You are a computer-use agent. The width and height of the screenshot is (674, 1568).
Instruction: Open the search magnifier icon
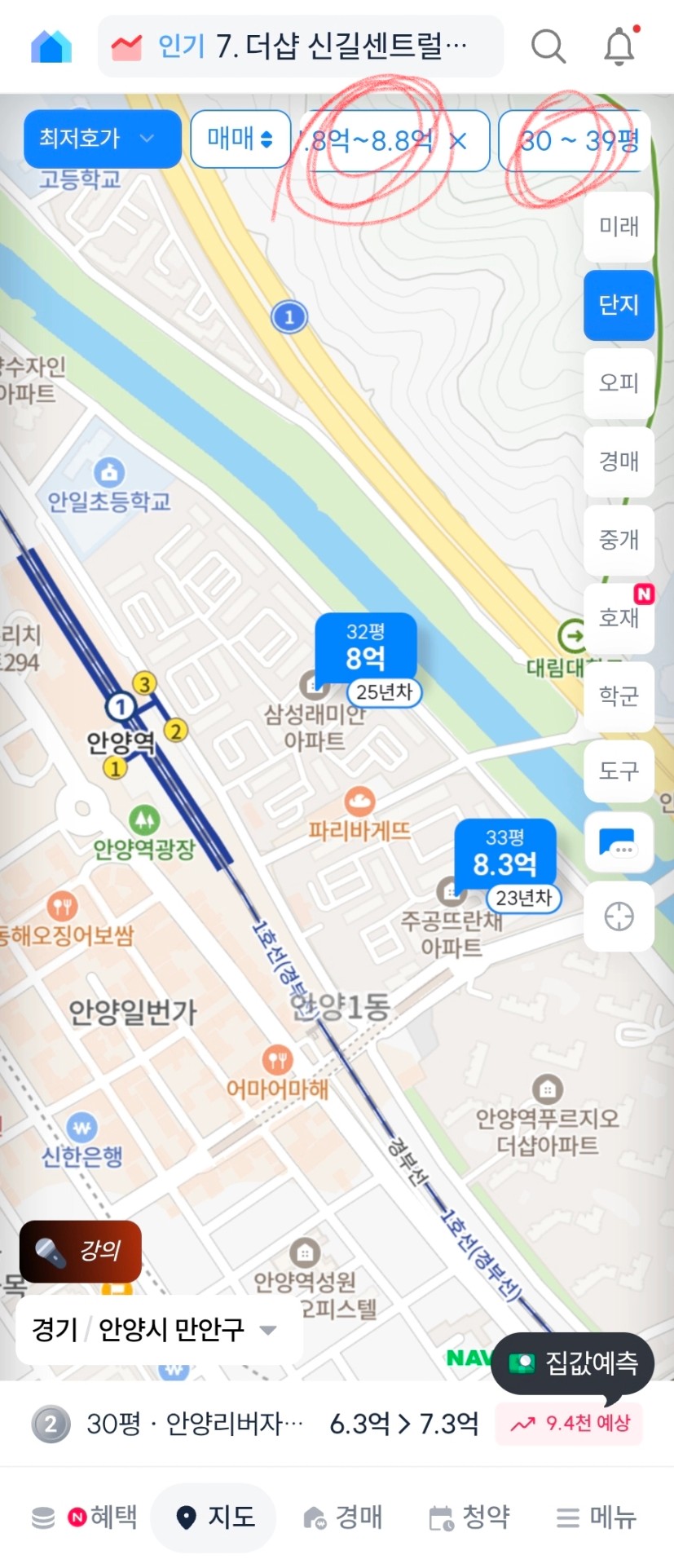point(548,46)
